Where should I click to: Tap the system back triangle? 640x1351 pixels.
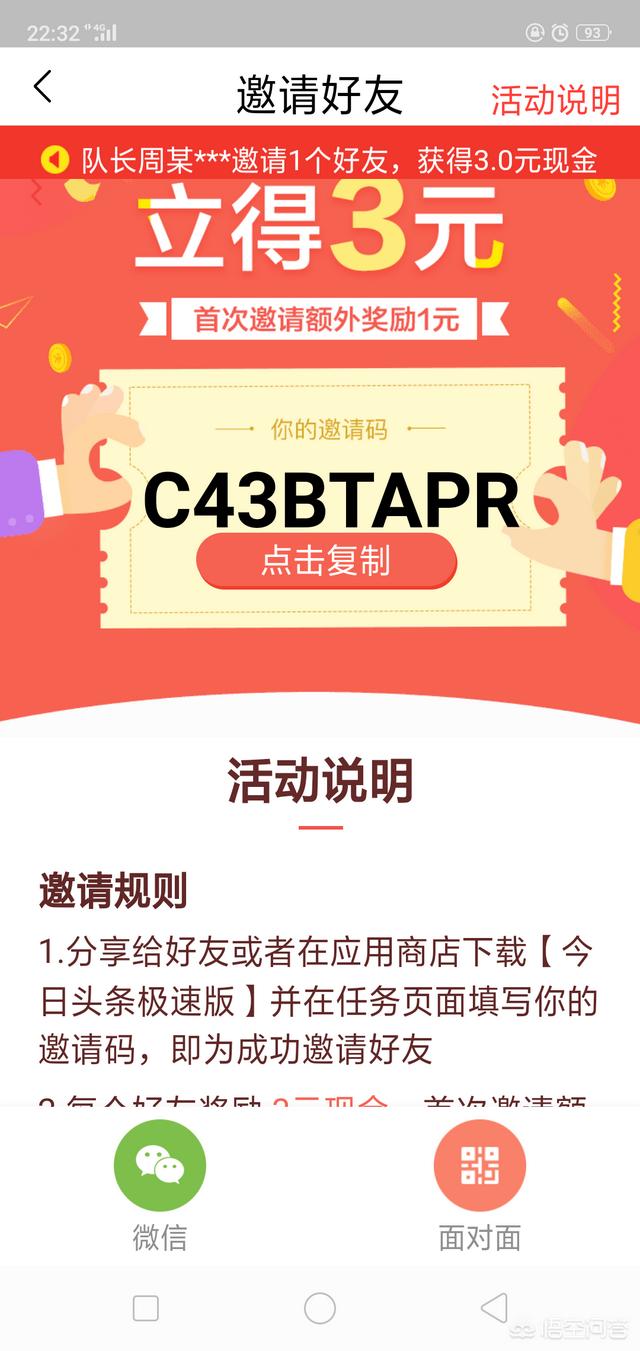coord(494,1307)
